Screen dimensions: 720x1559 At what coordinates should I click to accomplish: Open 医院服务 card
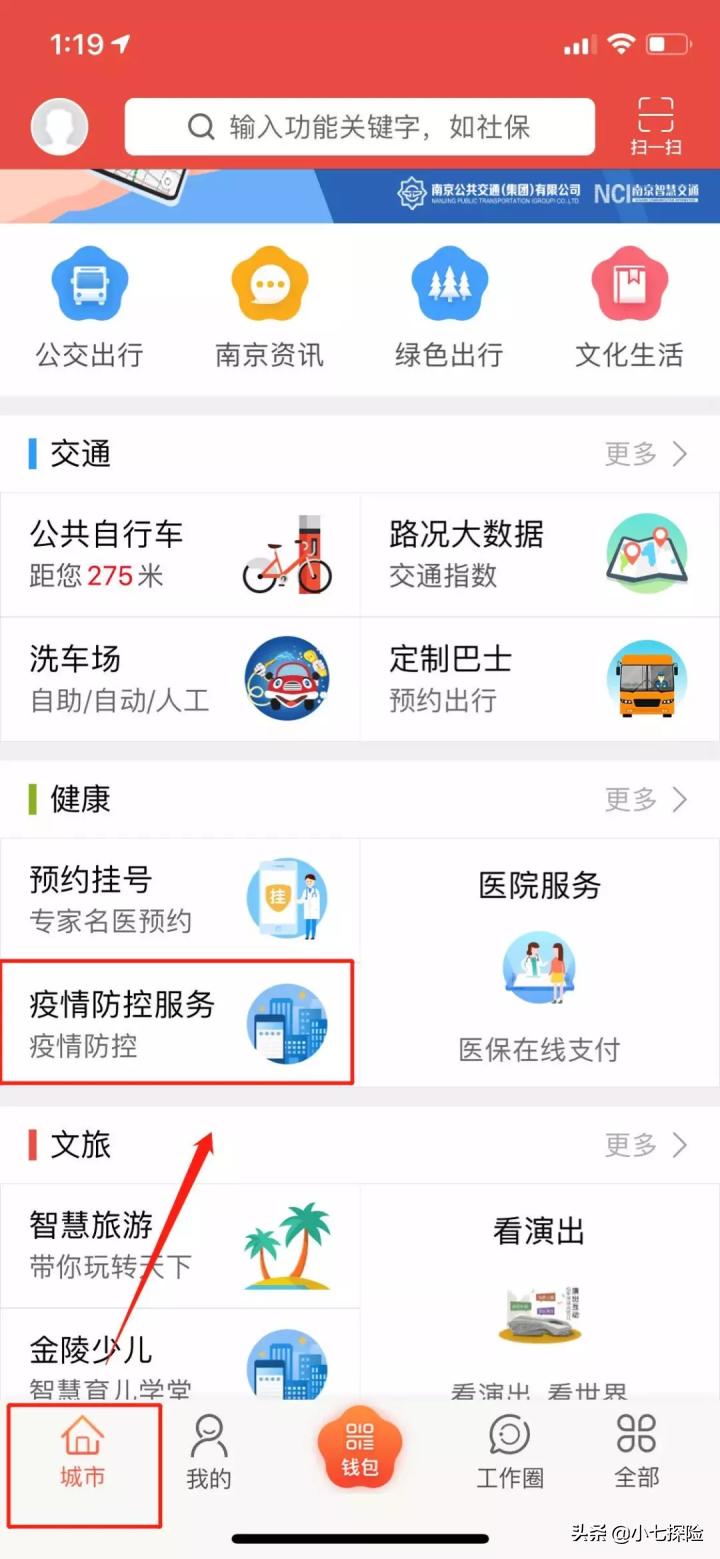[539, 962]
